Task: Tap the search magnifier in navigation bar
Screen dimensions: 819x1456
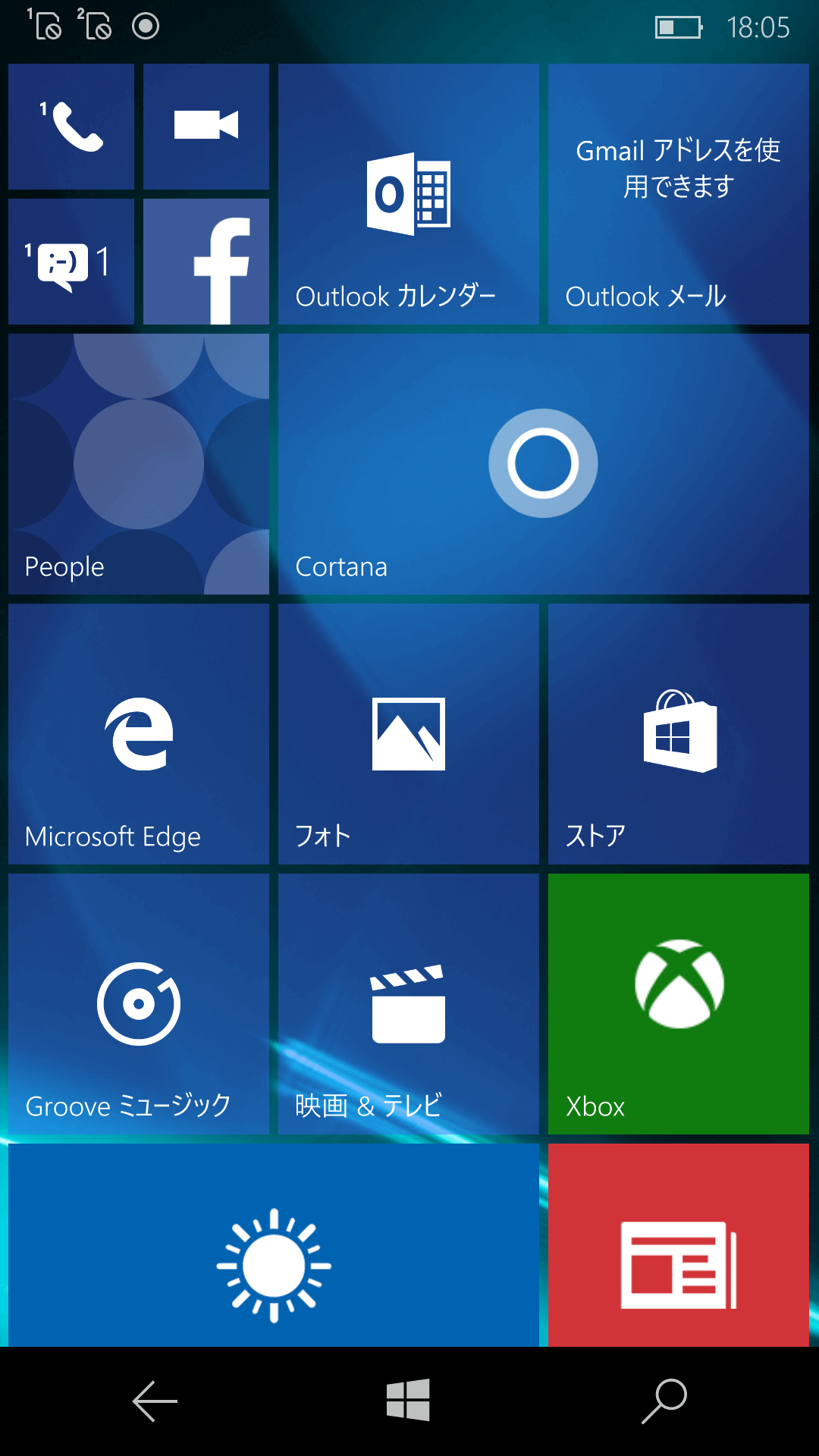Action: (664, 1401)
